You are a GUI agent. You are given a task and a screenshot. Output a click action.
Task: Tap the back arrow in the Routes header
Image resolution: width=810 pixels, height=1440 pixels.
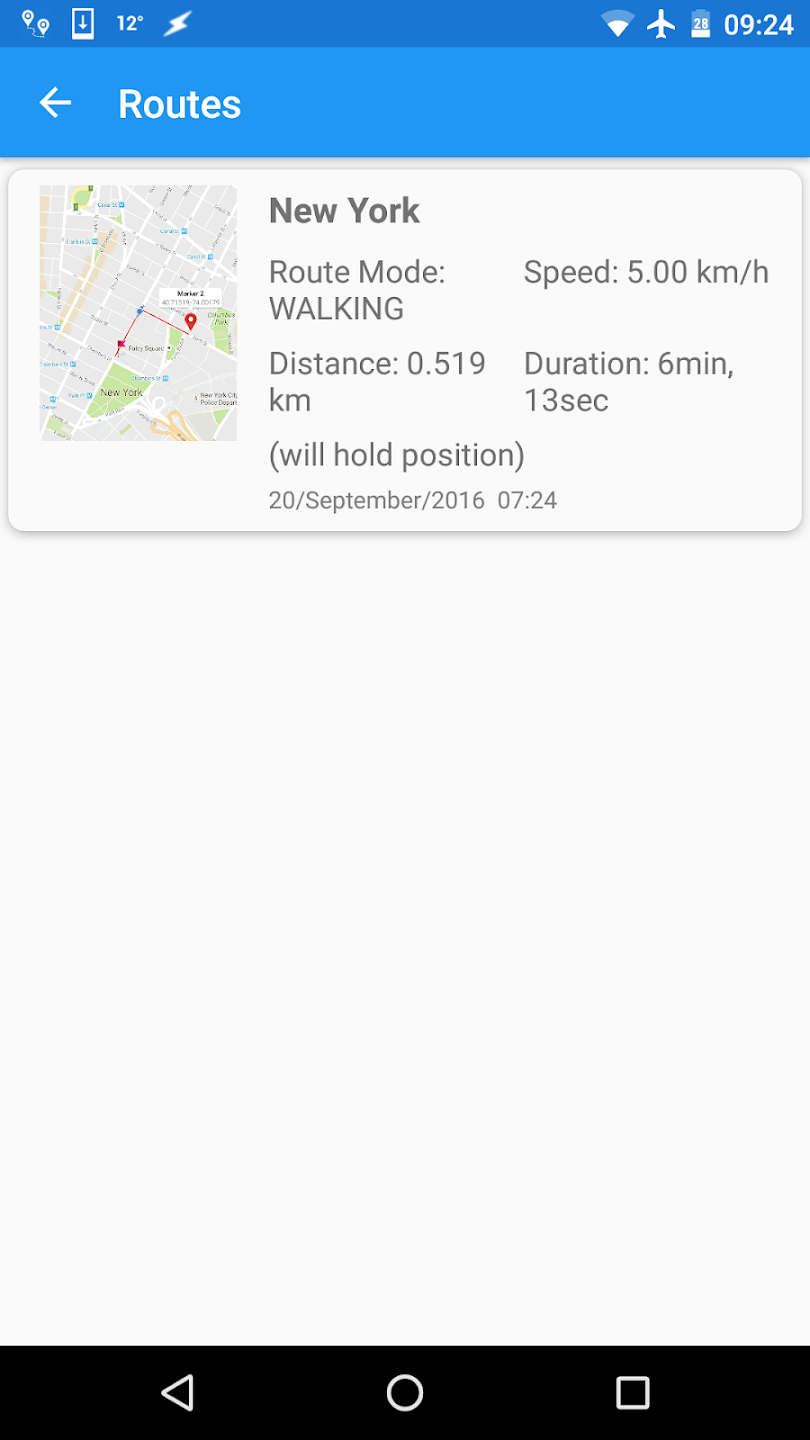[x=55, y=102]
